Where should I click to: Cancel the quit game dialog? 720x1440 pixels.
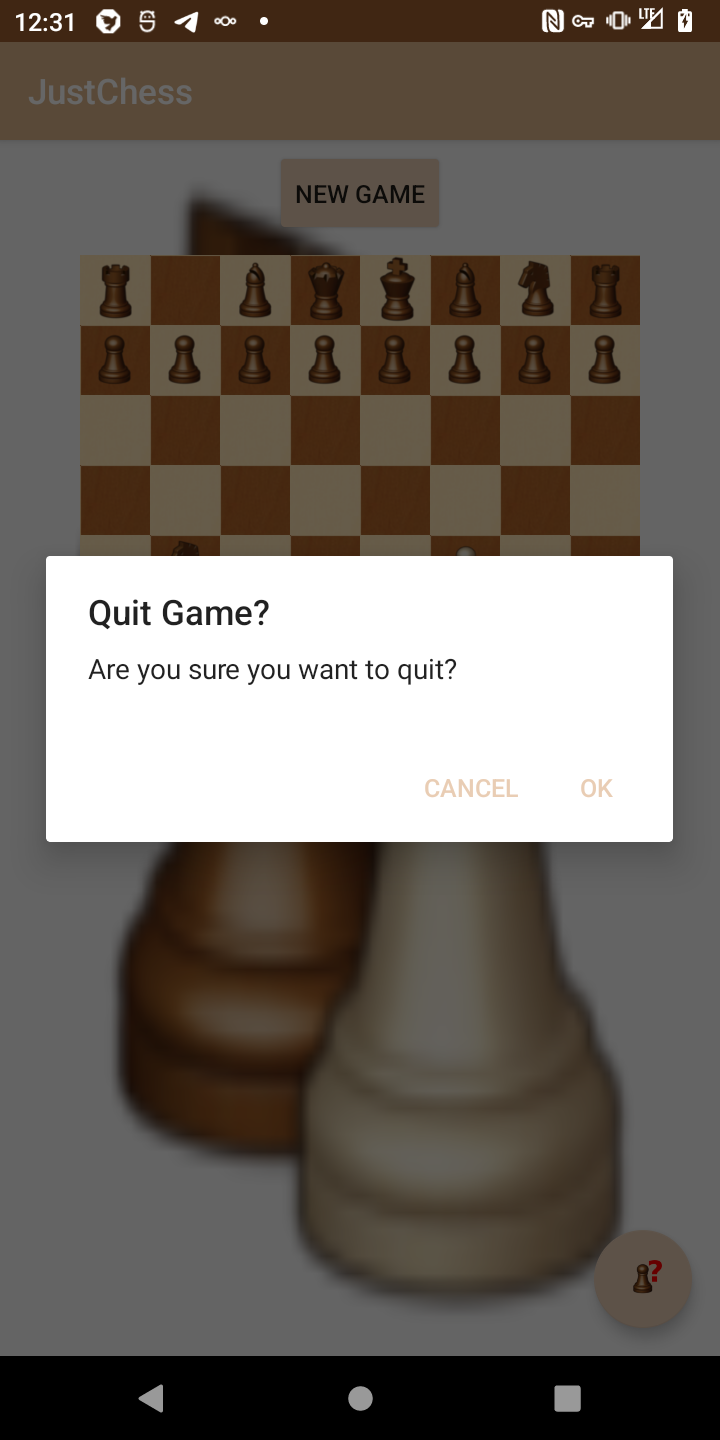[470, 788]
